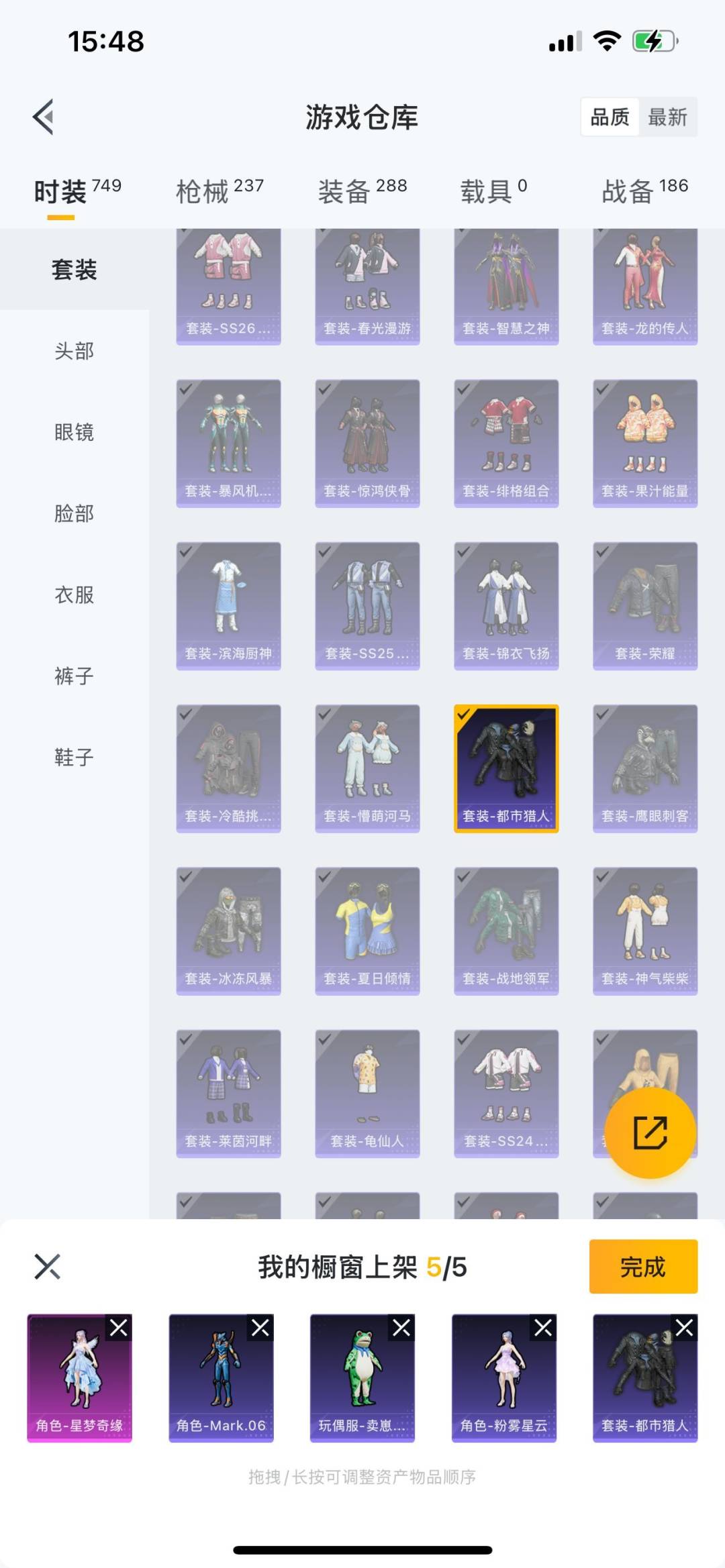
Task: Select the 眼镜 category
Action: click(x=74, y=432)
